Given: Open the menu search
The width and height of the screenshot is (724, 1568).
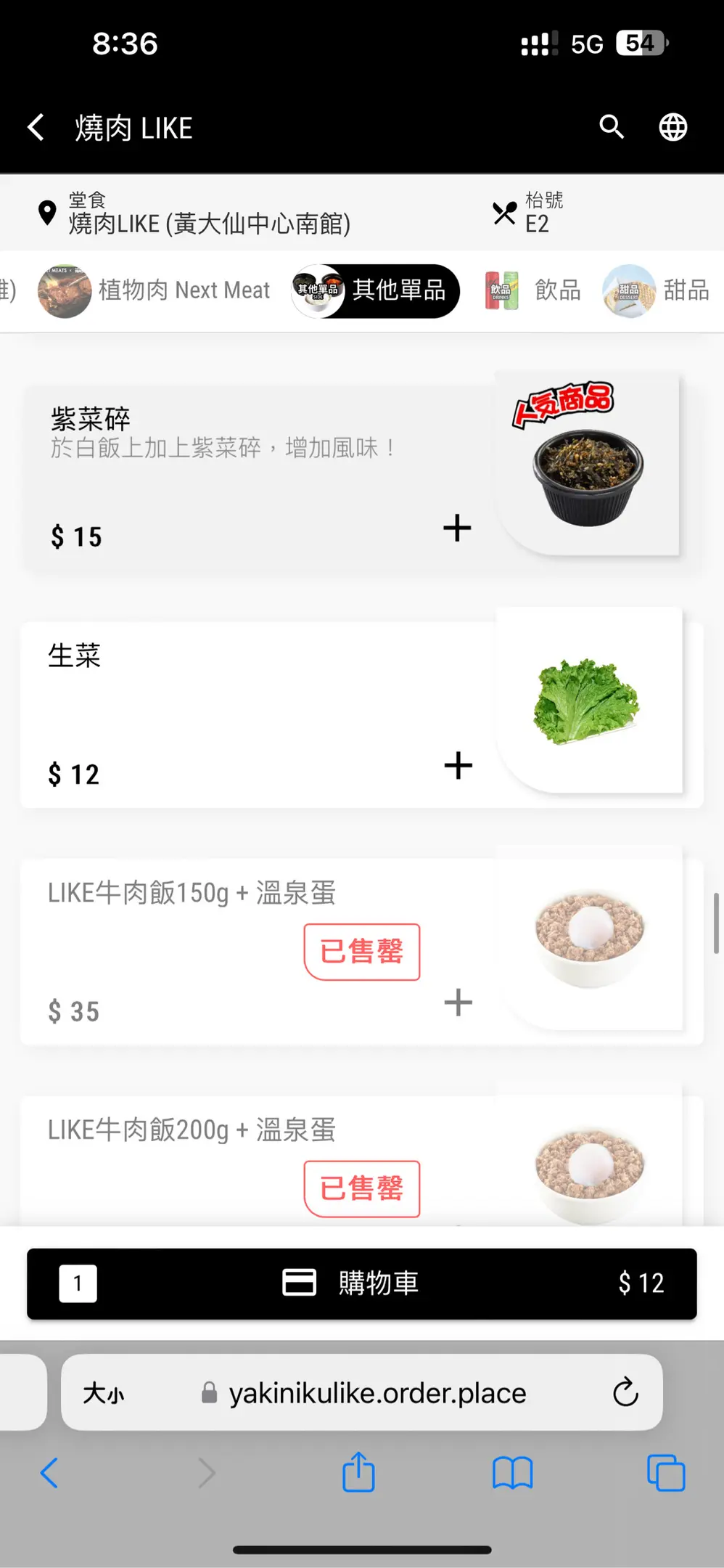Looking at the screenshot, I should [612, 128].
